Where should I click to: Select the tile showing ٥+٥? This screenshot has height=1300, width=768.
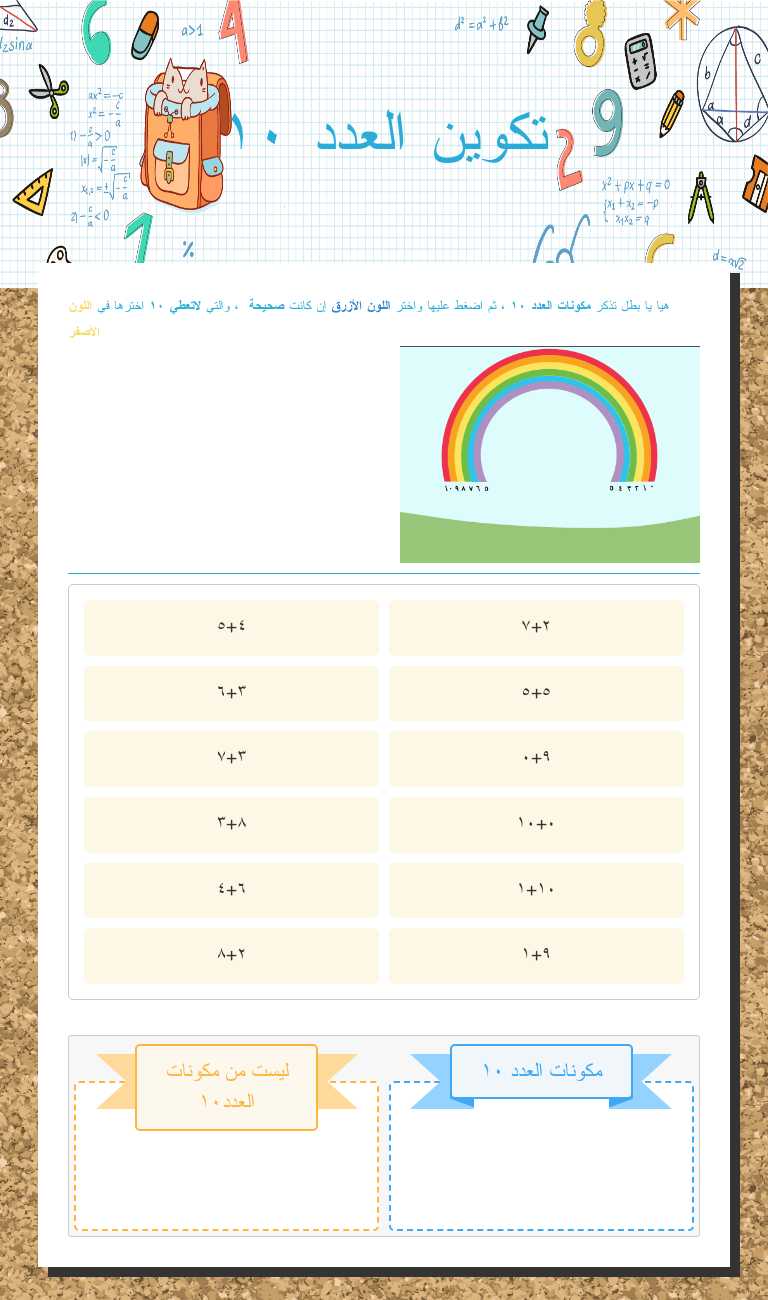537,693
